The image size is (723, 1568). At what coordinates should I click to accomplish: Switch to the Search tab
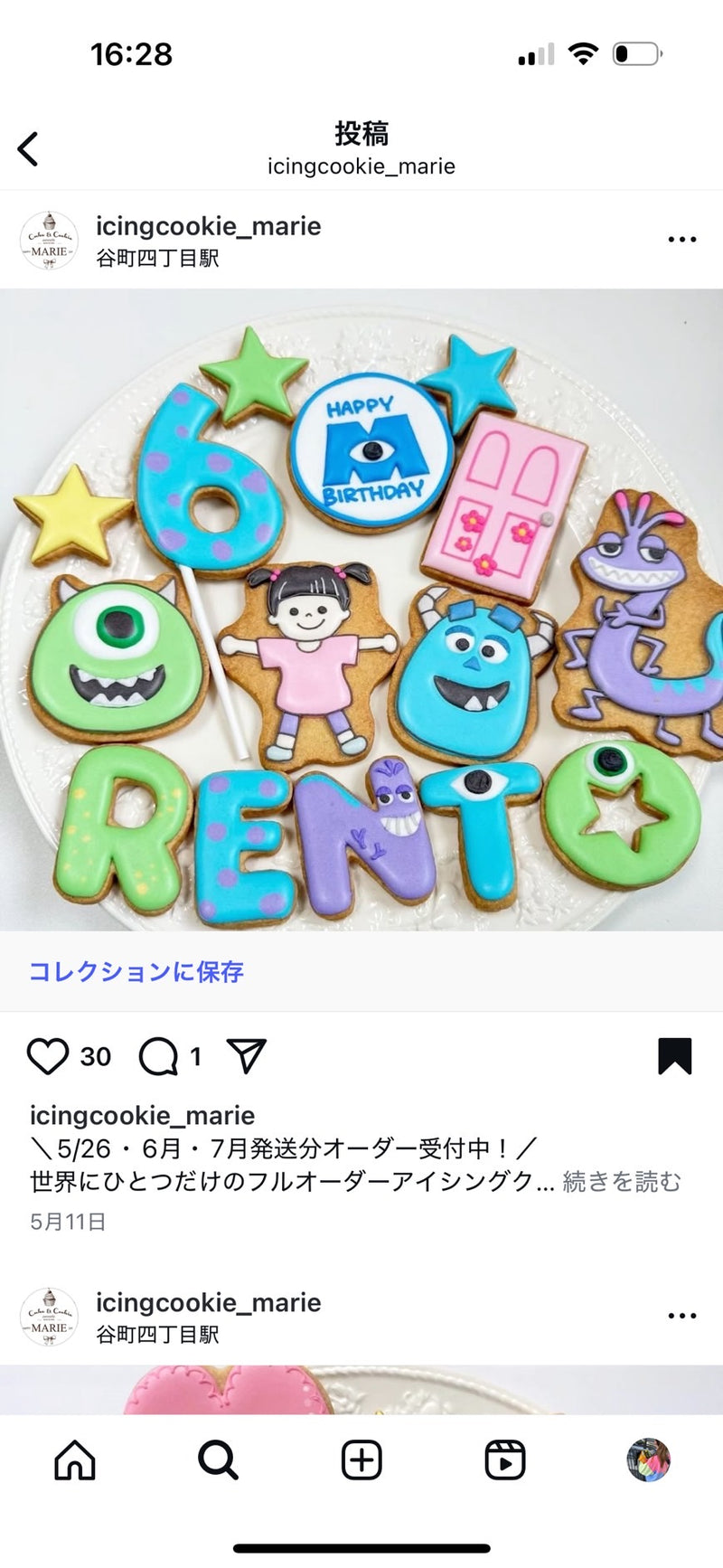click(x=218, y=1460)
